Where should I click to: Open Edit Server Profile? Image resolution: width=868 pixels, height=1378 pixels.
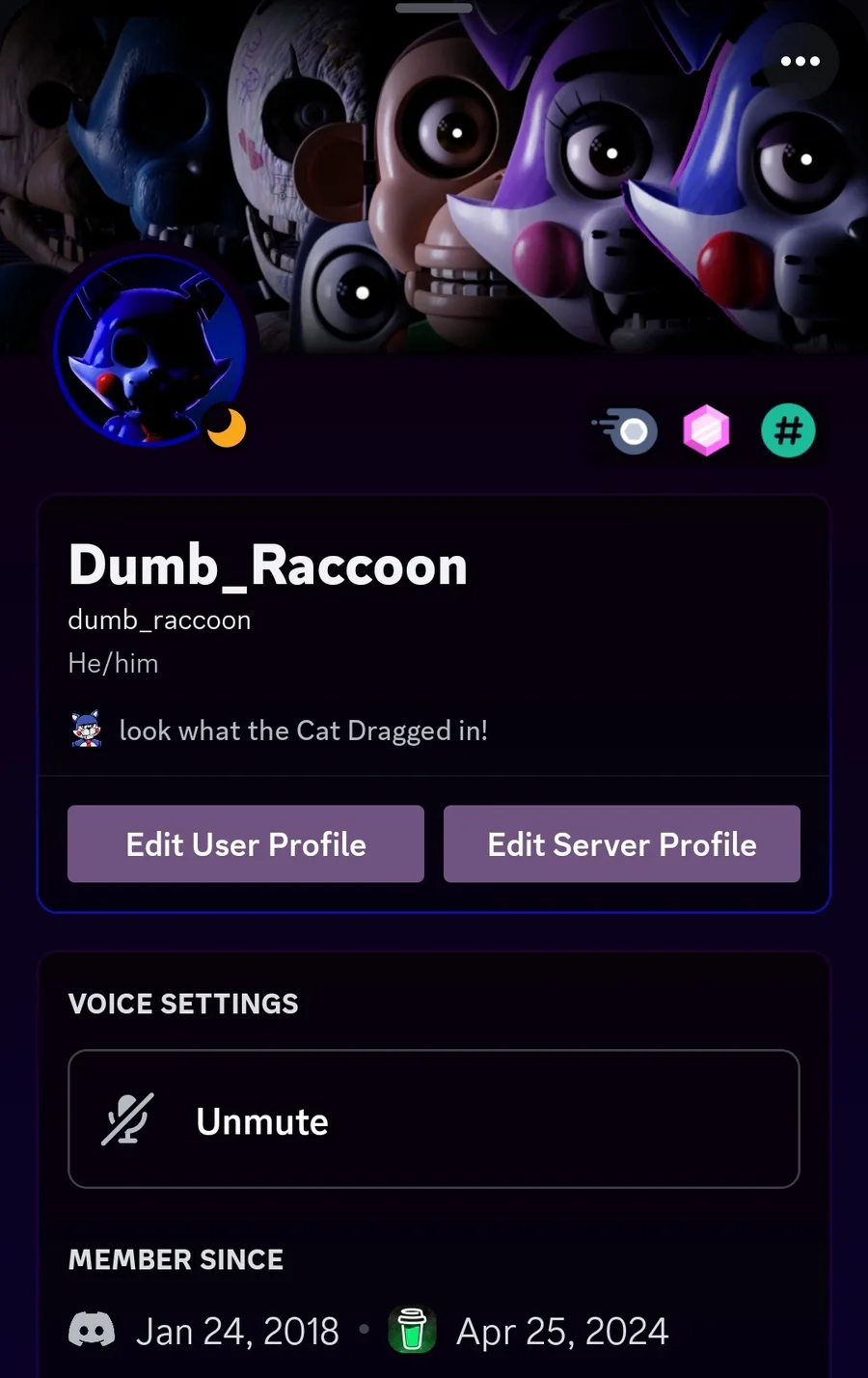[x=622, y=844]
